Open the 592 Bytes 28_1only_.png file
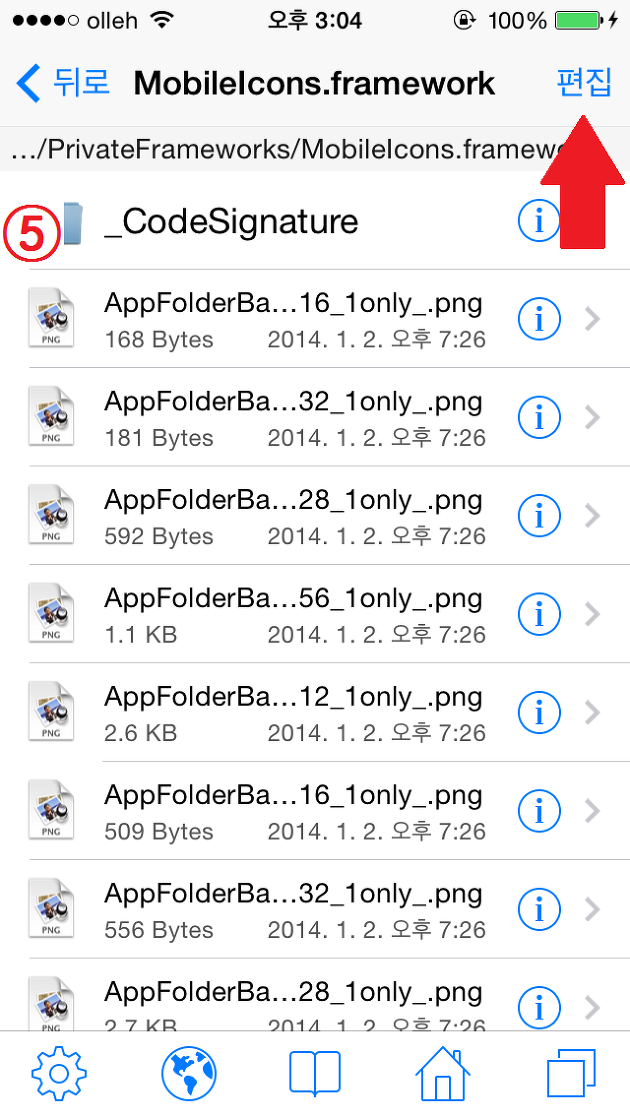This screenshot has height=1118, width=630. coord(293,516)
